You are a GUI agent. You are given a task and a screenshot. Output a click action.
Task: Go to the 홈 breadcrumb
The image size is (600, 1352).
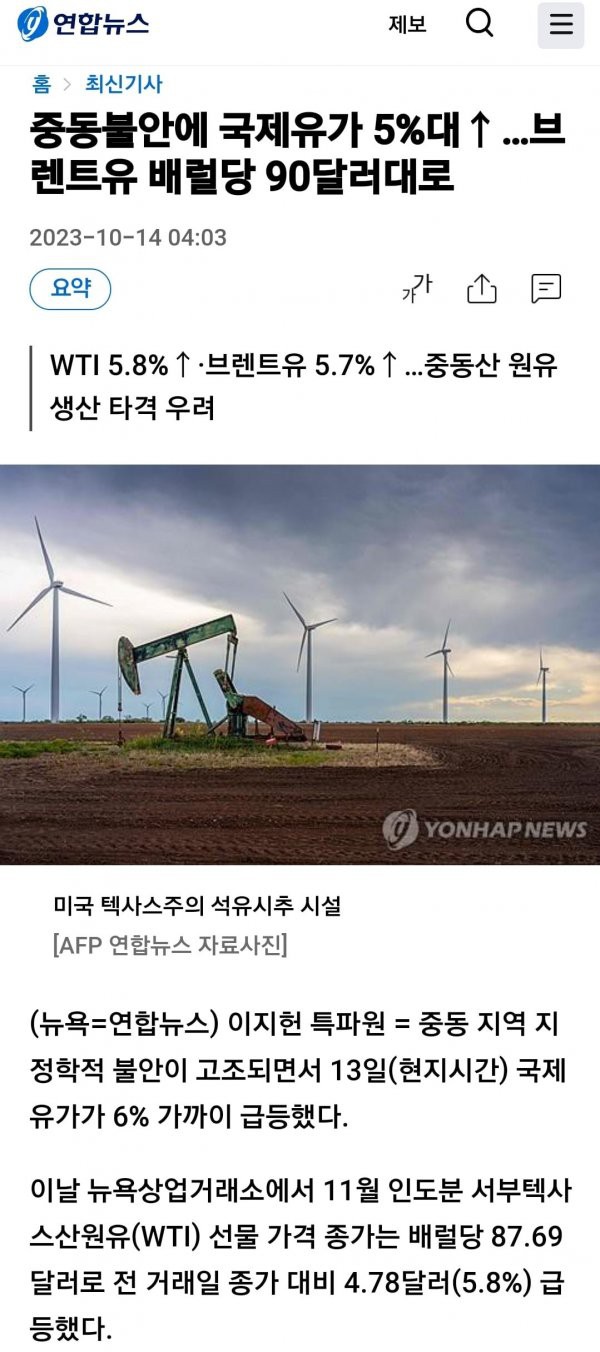(x=41, y=84)
